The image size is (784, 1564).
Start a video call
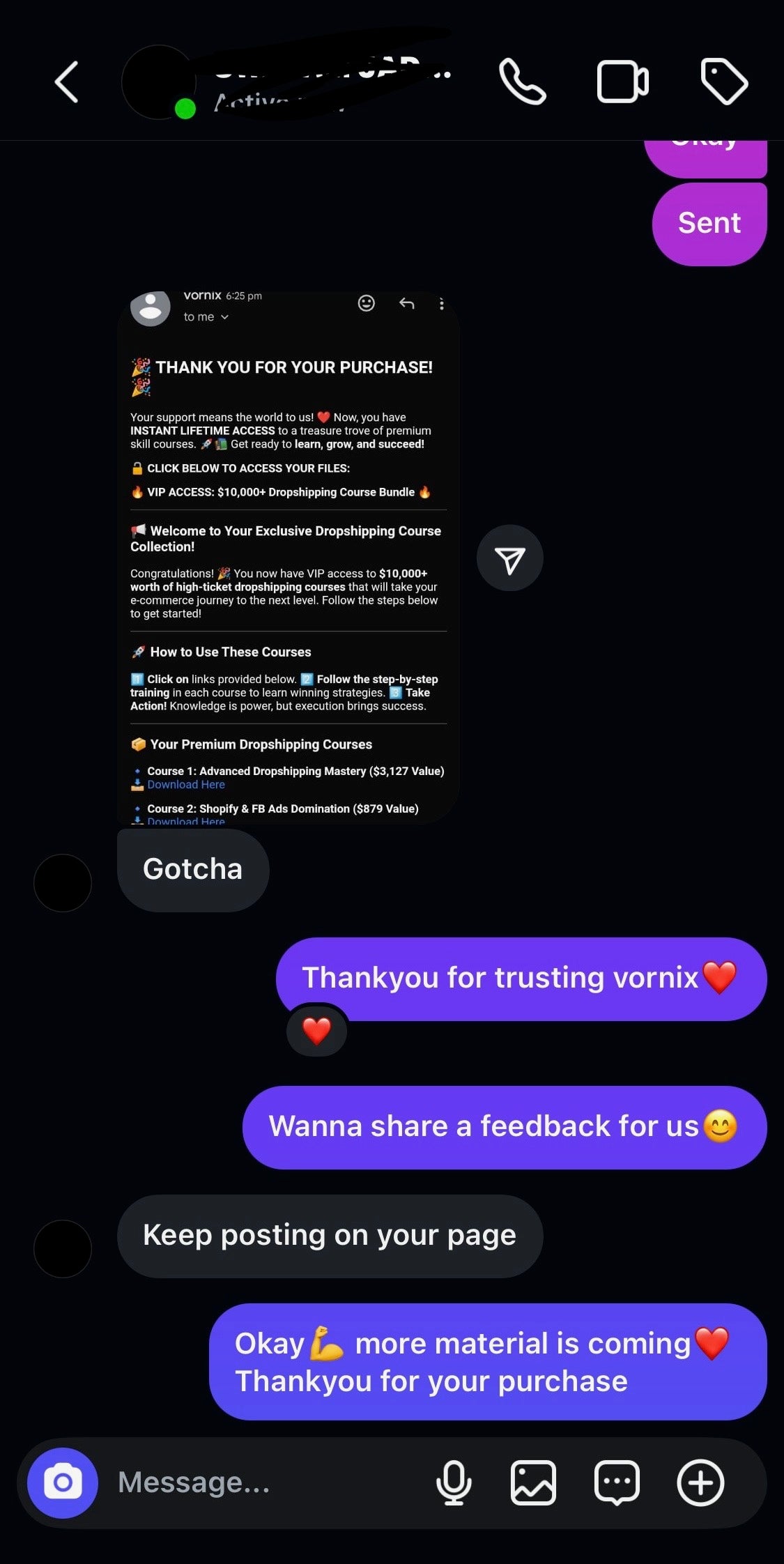tap(622, 82)
